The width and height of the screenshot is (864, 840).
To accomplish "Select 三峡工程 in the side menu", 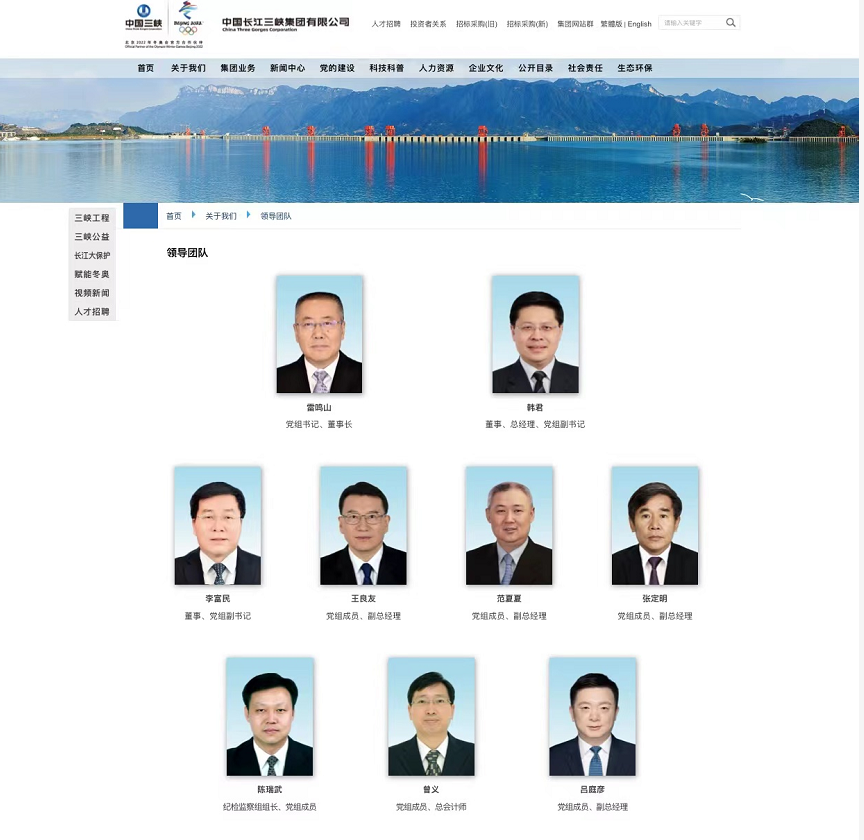I will [92, 218].
